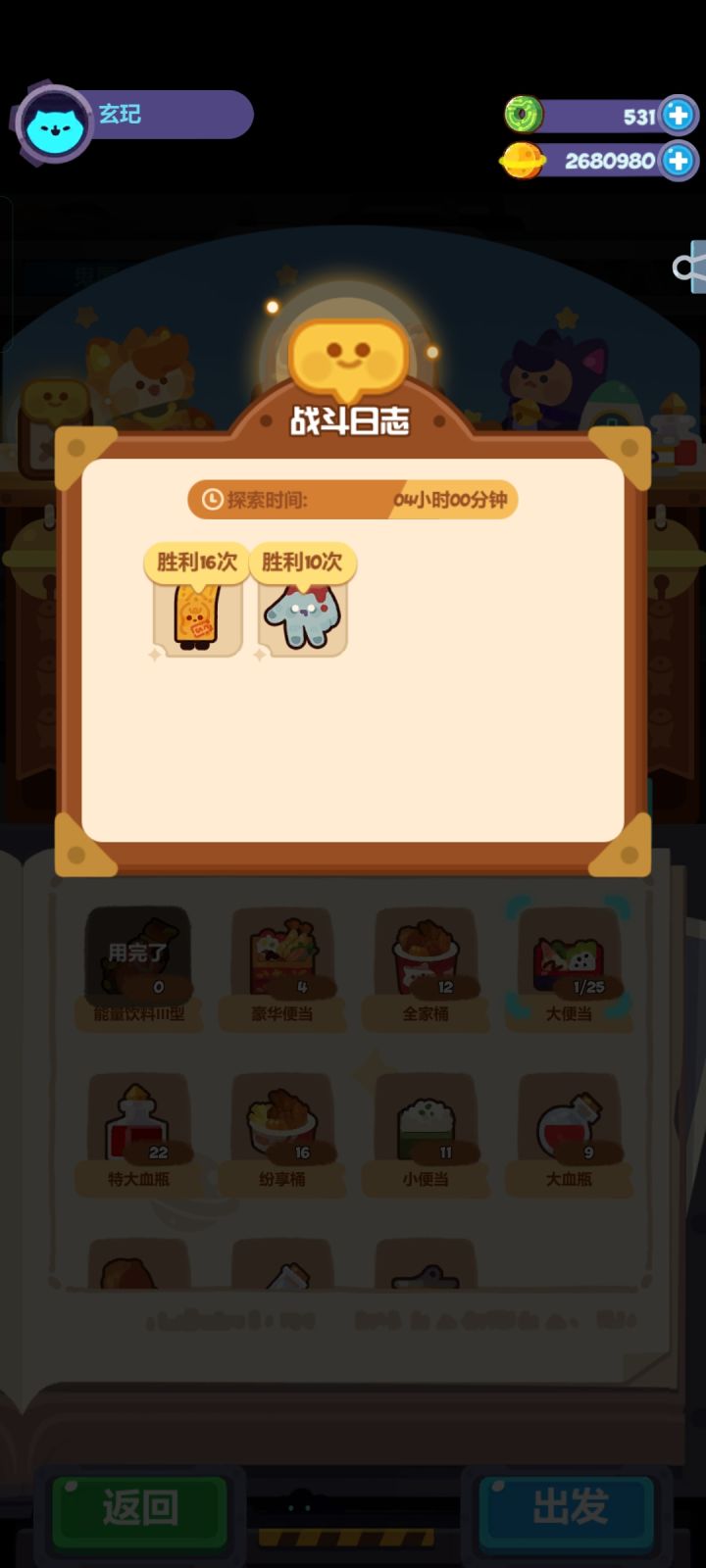Image resolution: width=706 pixels, height=1568 pixels.
Task: Click the 特大血瓶 large health potion
Action: (x=138, y=1122)
